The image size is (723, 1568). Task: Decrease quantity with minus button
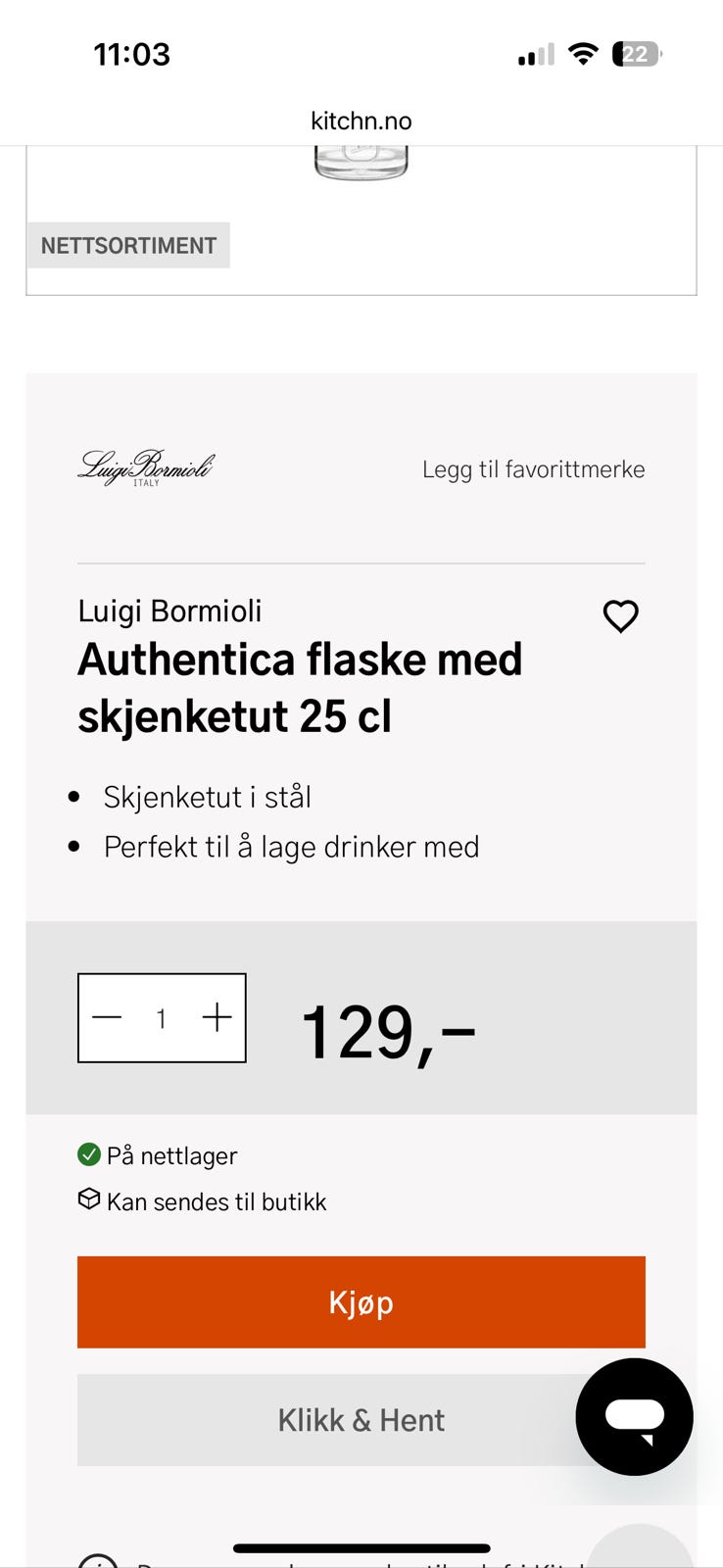[107, 1017]
